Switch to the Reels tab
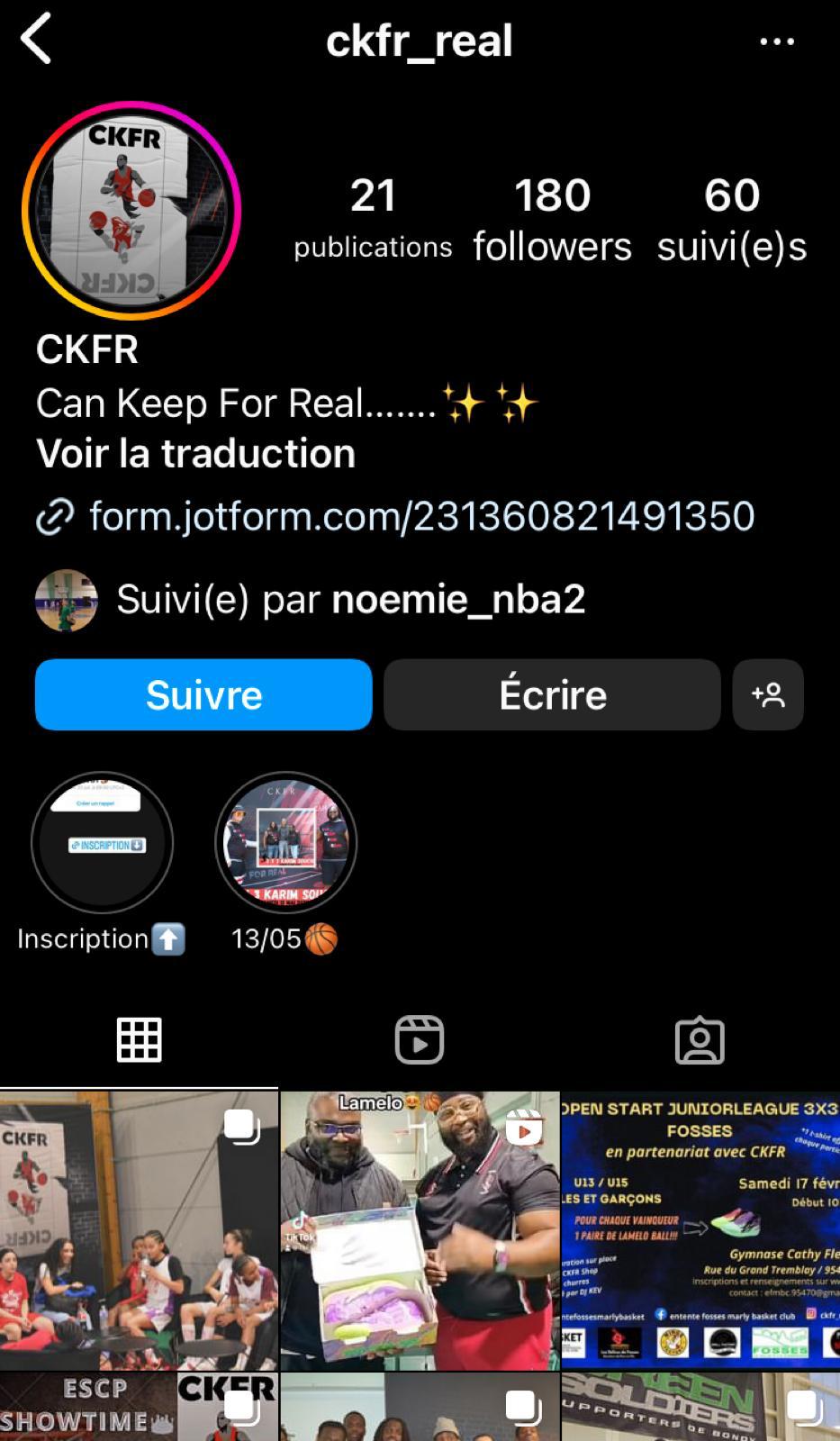The image size is (840, 1441). pos(420,1040)
